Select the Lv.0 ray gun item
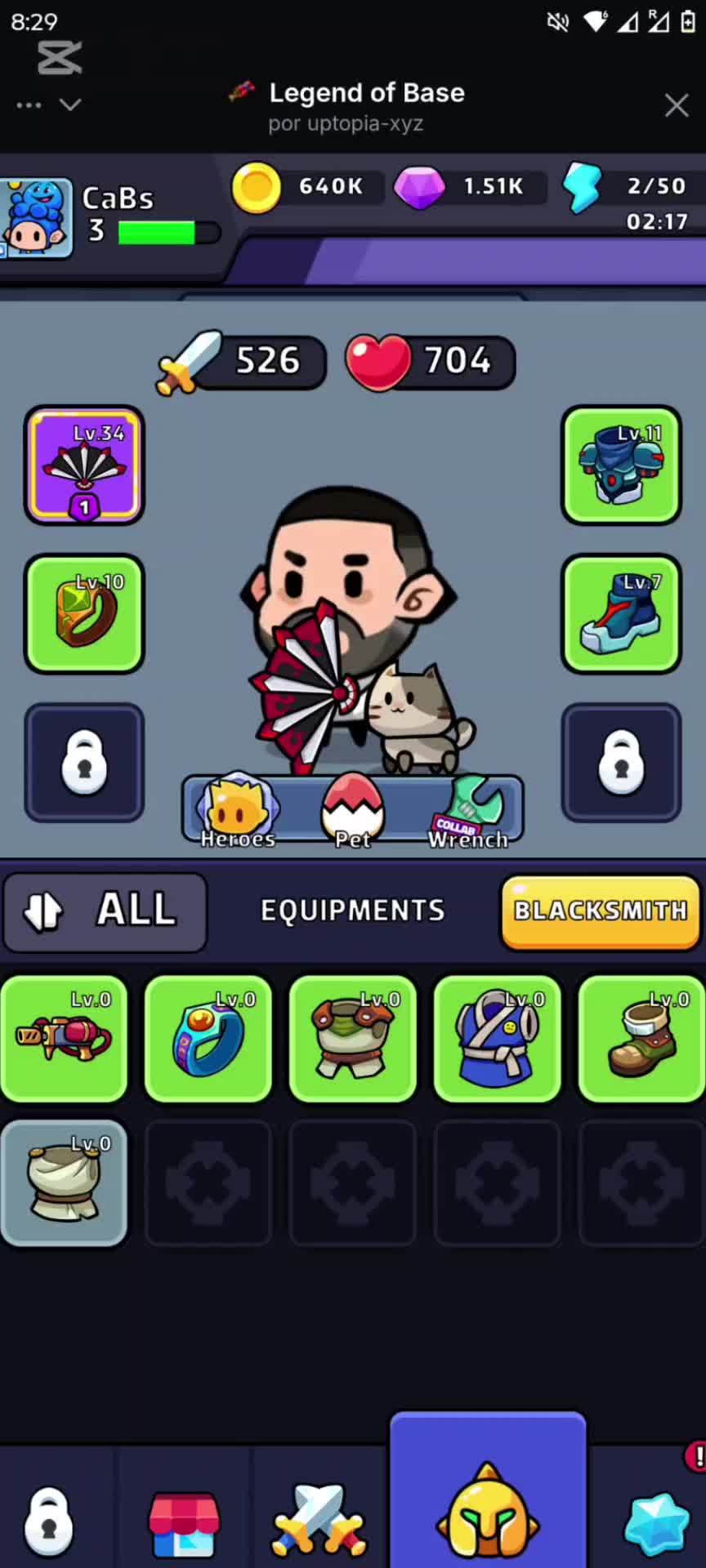706x1568 pixels. [x=64, y=1039]
